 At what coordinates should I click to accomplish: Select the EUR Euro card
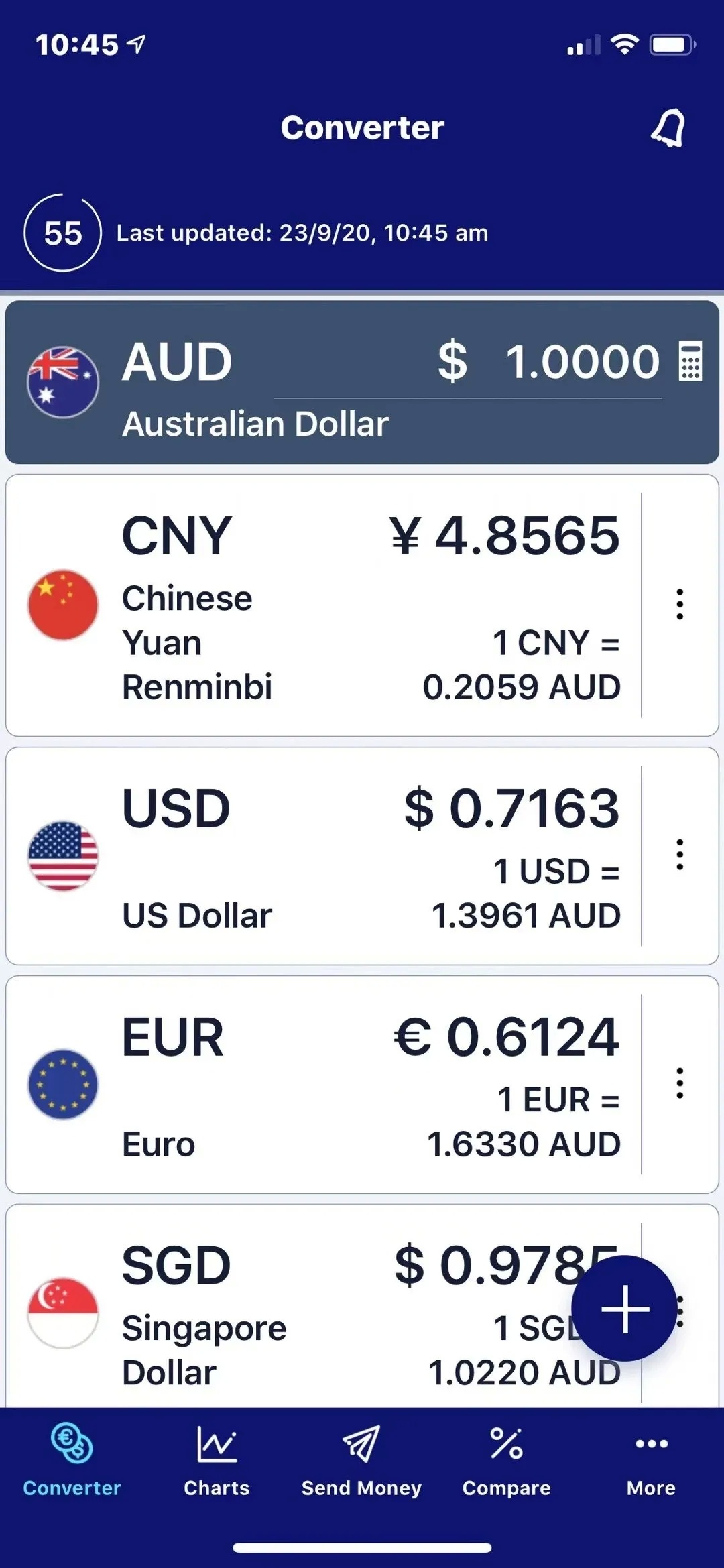pyautogui.click(x=324, y=1085)
